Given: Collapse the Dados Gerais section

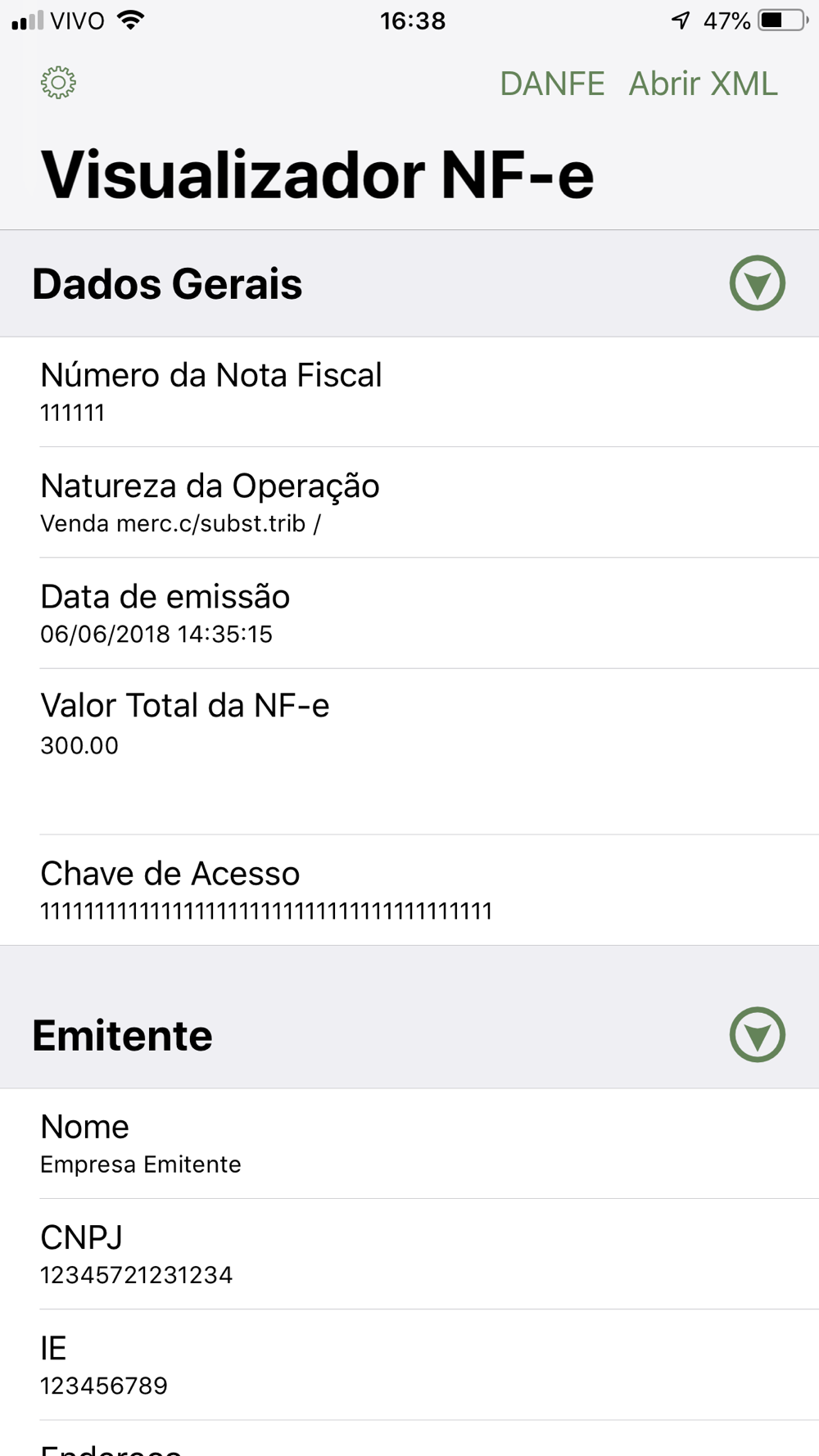Looking at the screenshot, I should click(x=758, y=283).
